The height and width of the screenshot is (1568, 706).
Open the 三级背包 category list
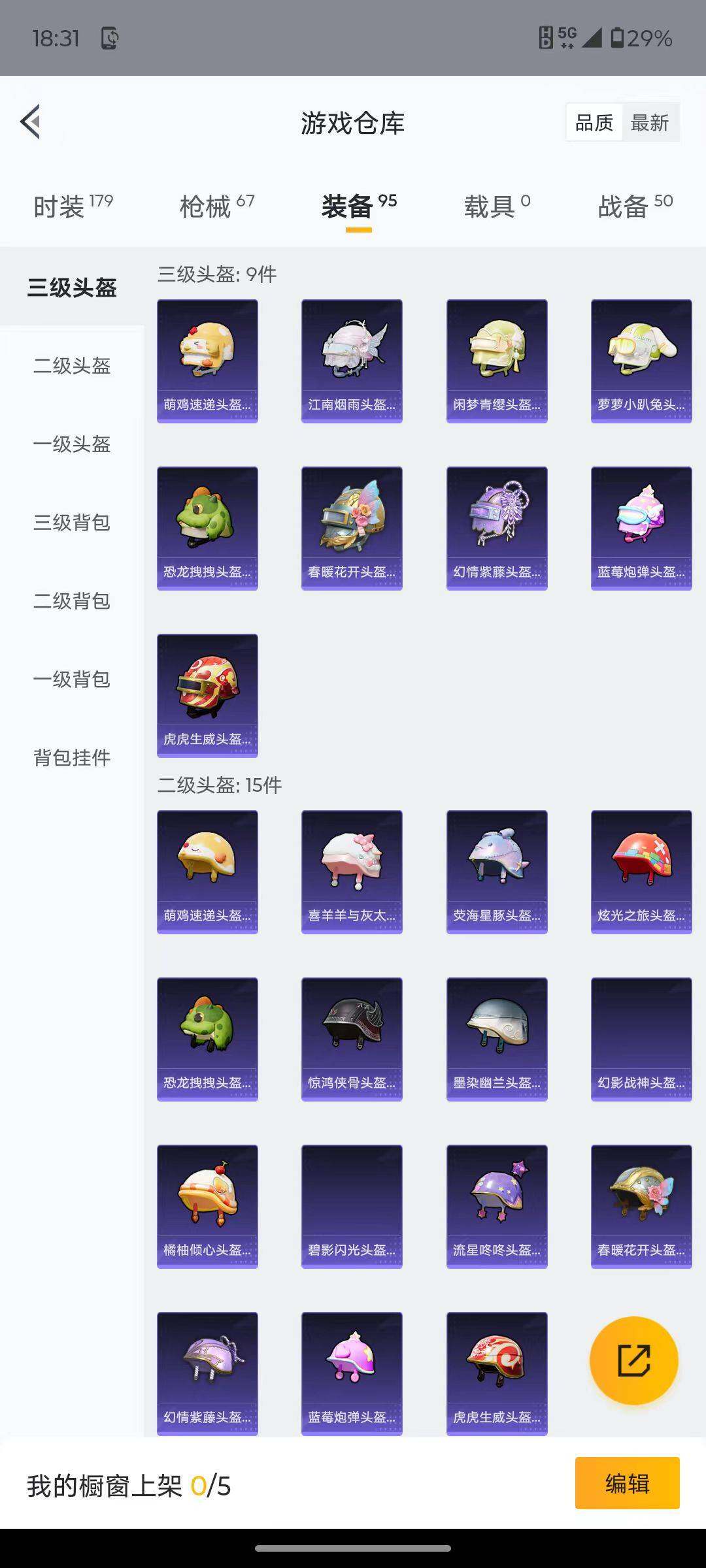tap(73, 523)
